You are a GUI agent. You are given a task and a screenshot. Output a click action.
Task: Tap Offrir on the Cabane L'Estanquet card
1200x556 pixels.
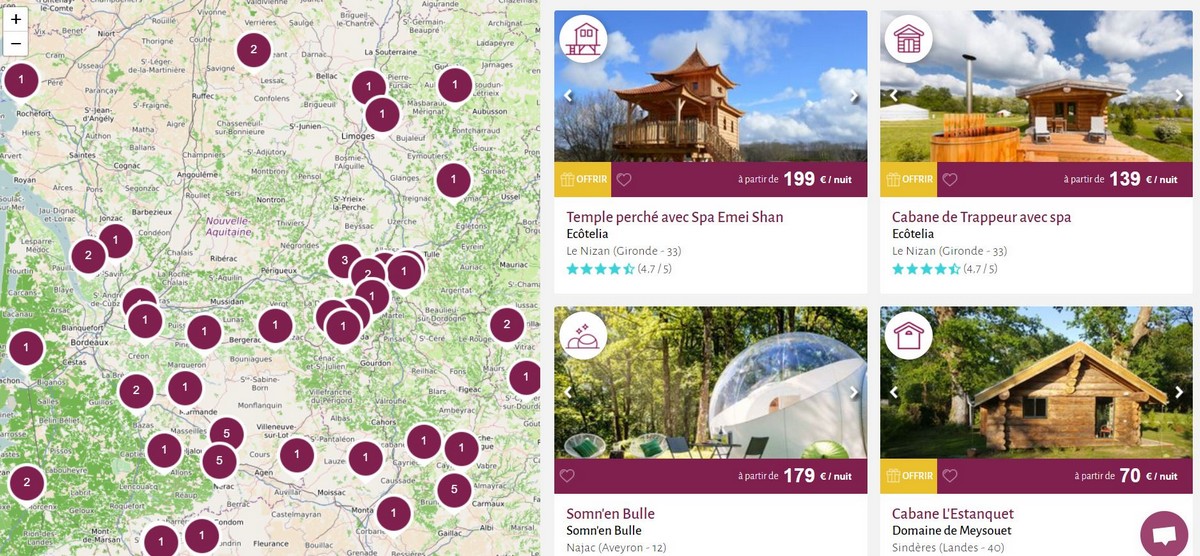(x=909, y=477)
